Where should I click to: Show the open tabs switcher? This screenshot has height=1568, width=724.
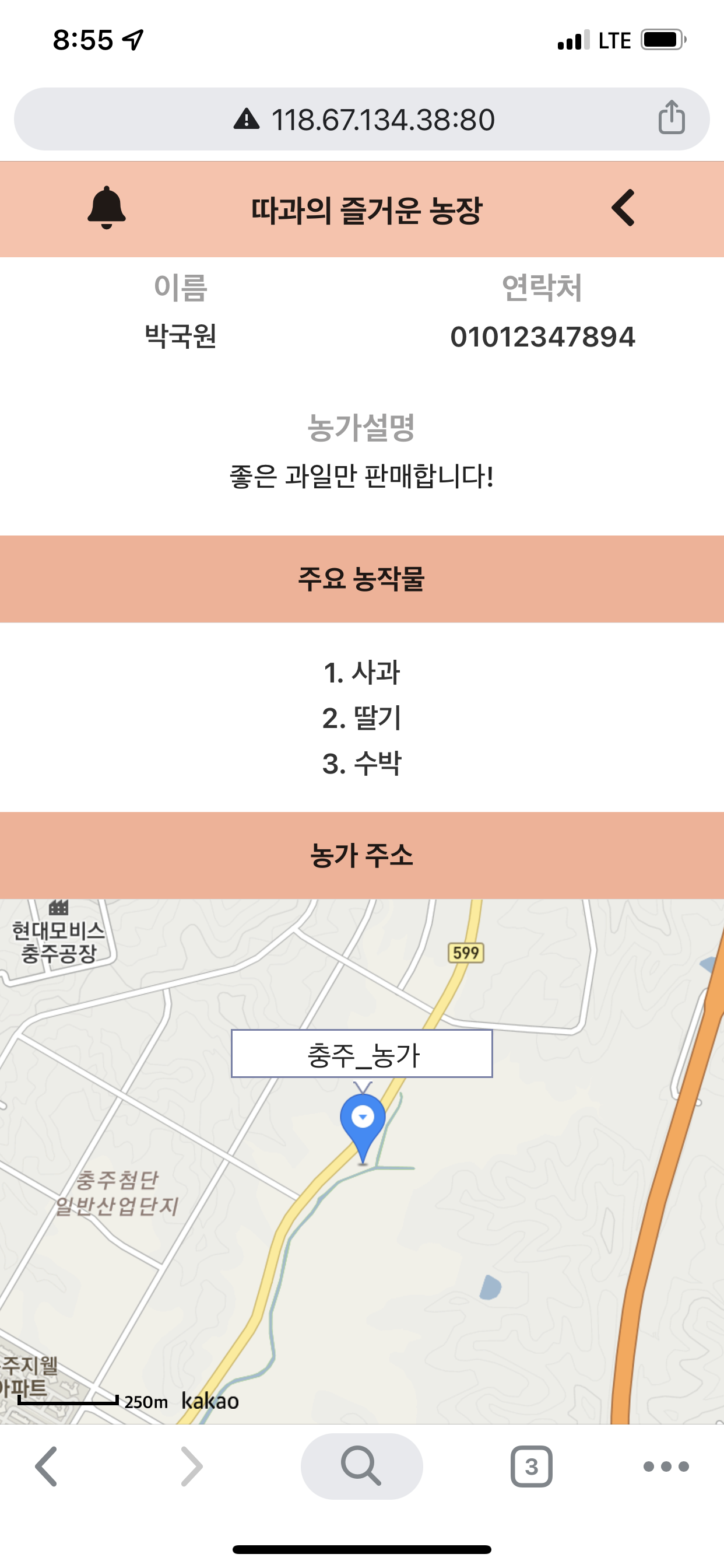pos(531,1466)
